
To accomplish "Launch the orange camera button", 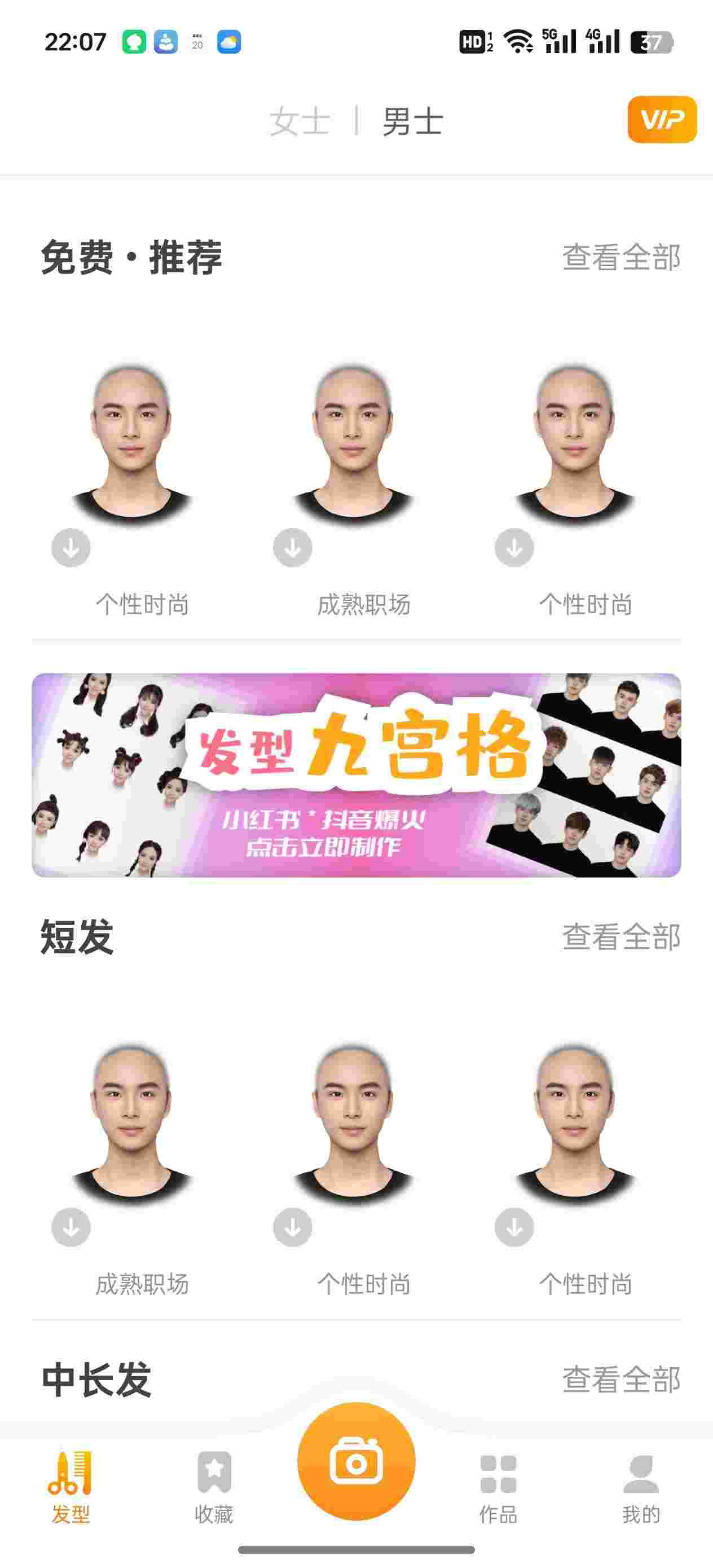I will click(x=356, y=1461).
